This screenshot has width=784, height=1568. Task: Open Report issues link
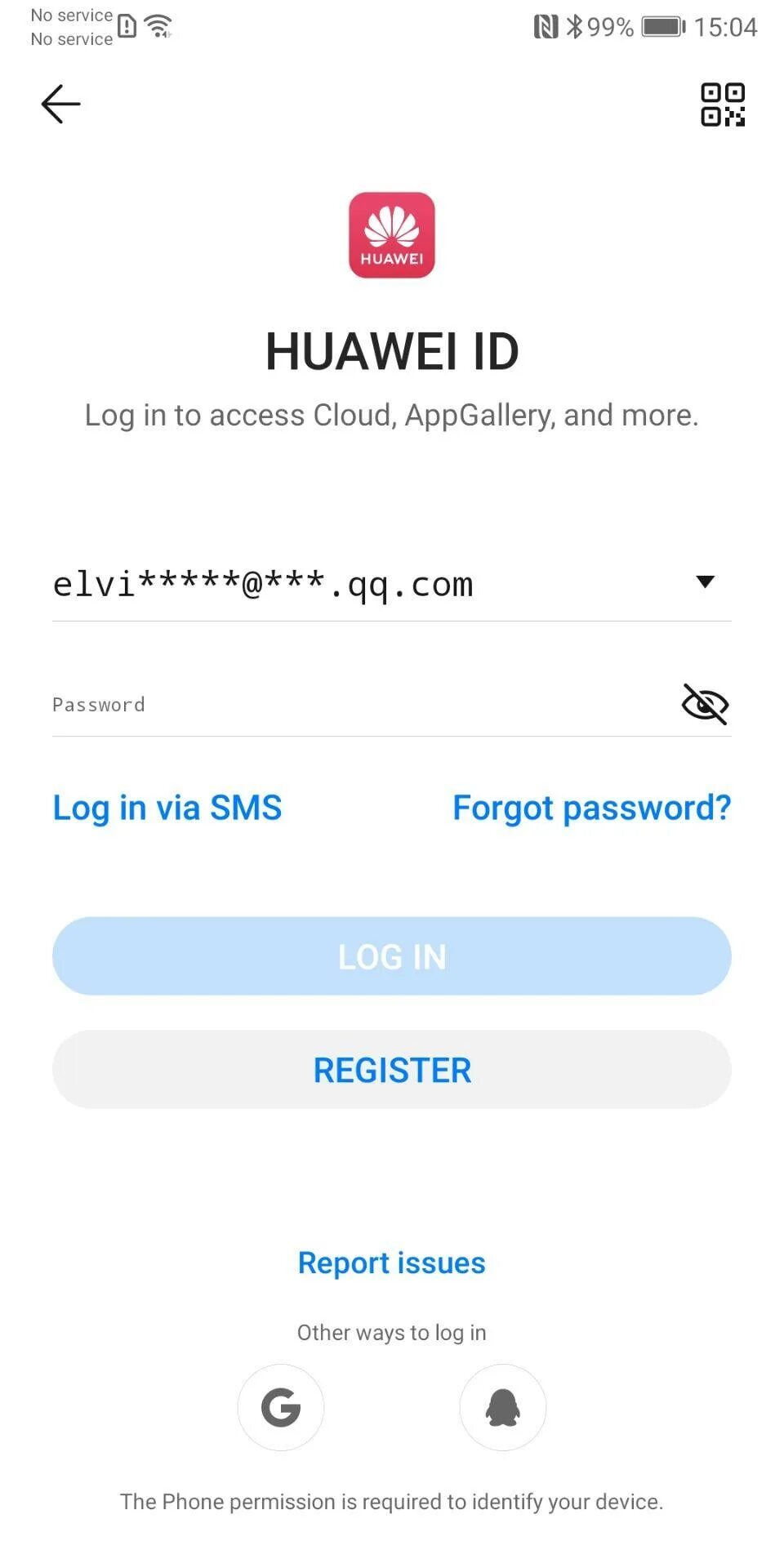(x=392, y=1263)
